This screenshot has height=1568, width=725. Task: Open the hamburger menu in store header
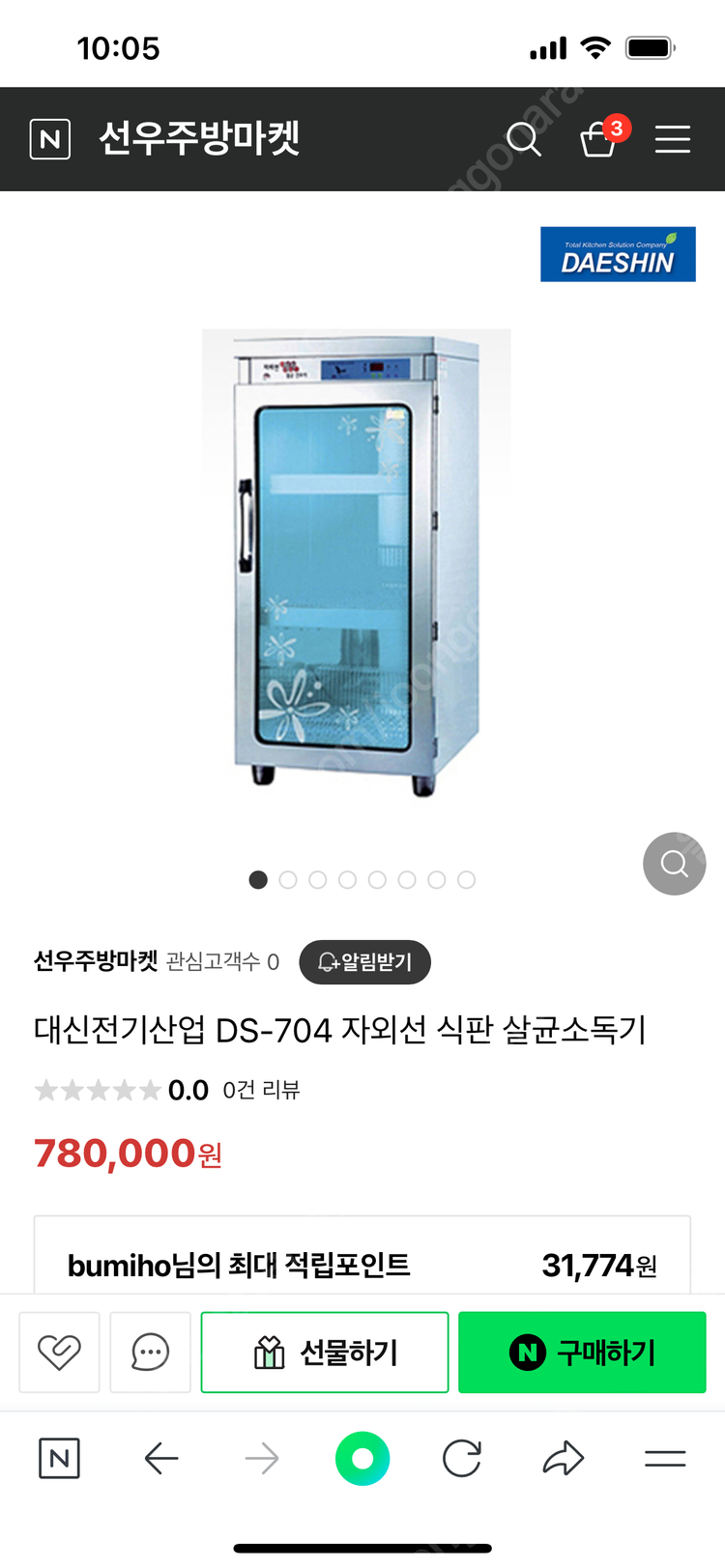tap(672, 139)
